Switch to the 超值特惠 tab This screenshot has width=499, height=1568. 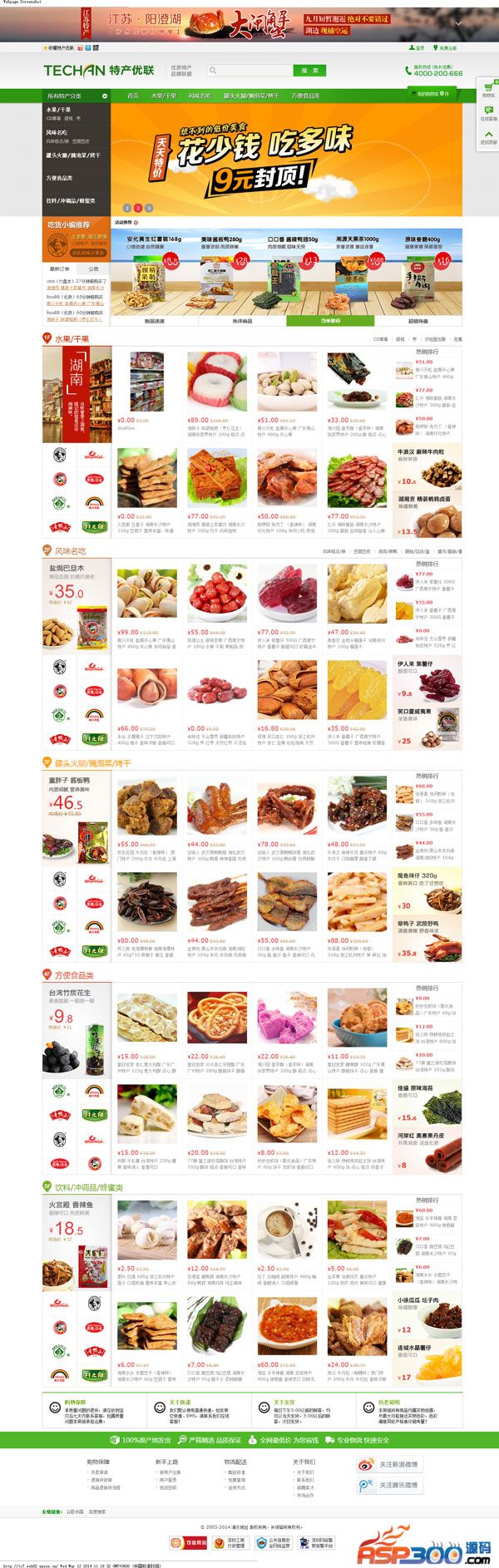tap(417, 321)
